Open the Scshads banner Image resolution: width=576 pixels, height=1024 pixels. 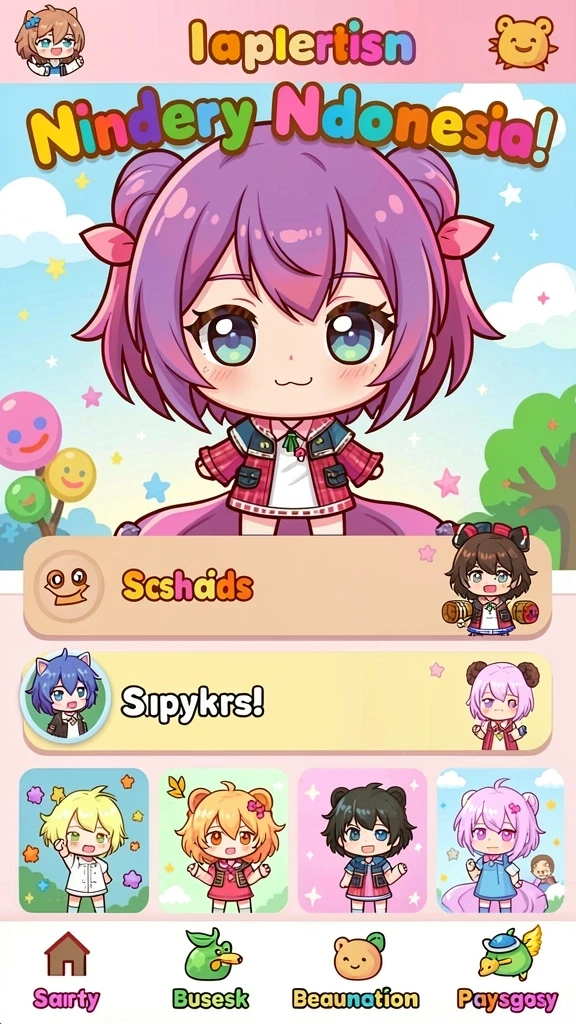coord(287,586)
